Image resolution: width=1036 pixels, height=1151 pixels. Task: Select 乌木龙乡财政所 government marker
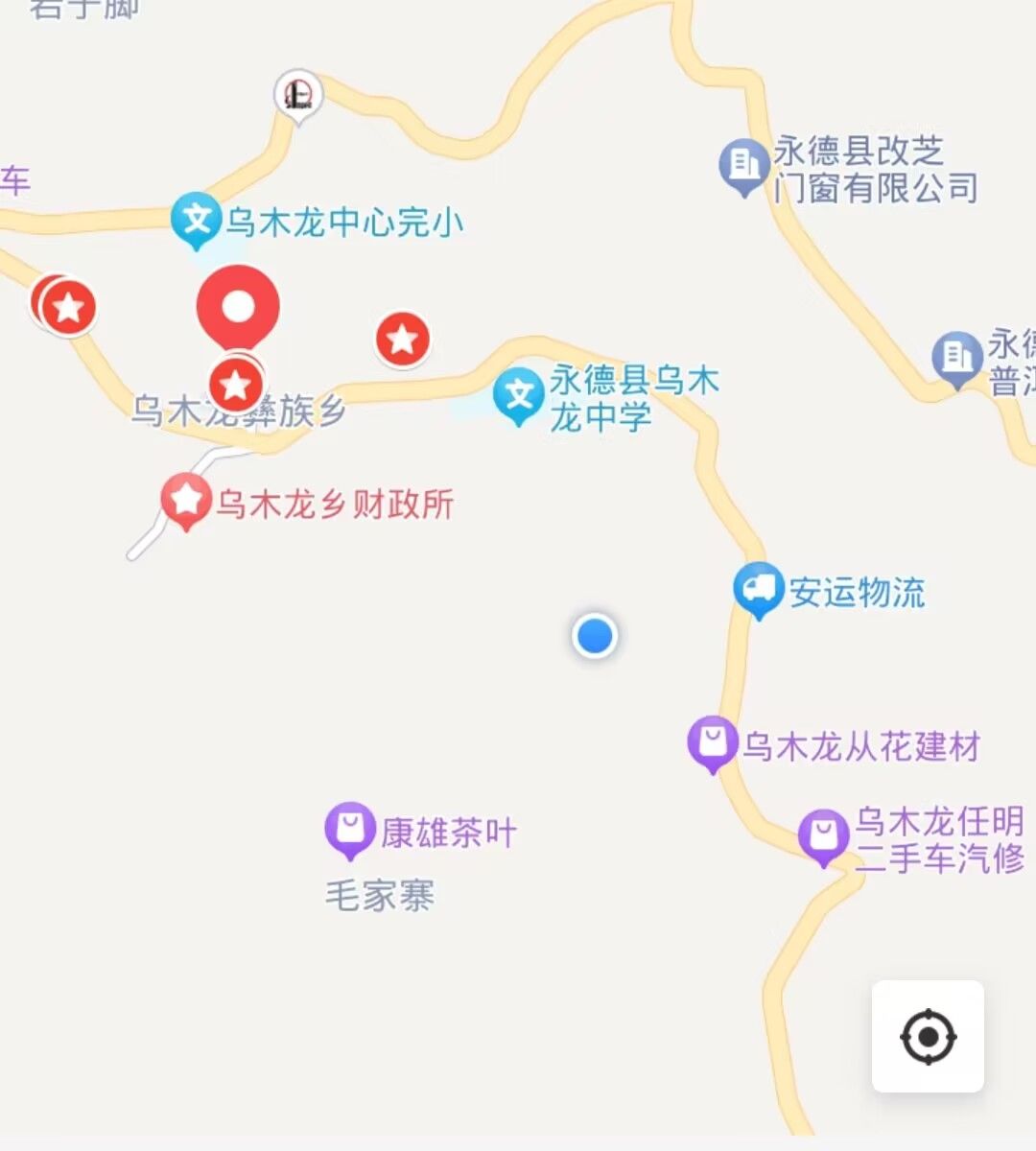(x=186, y=500)
